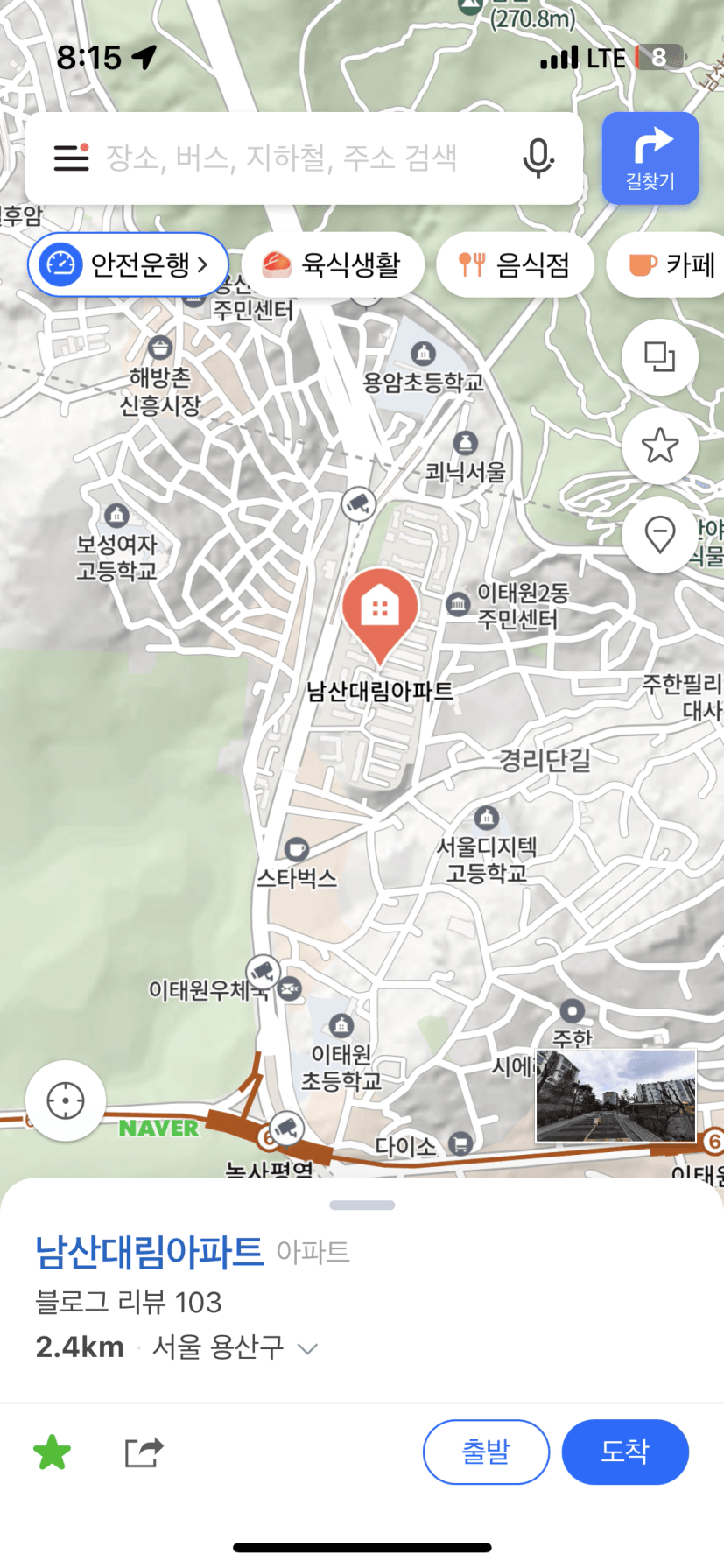The image size is (724, 1568).
Task: Select the 육식생활 chip
Action: pos(333,264)
